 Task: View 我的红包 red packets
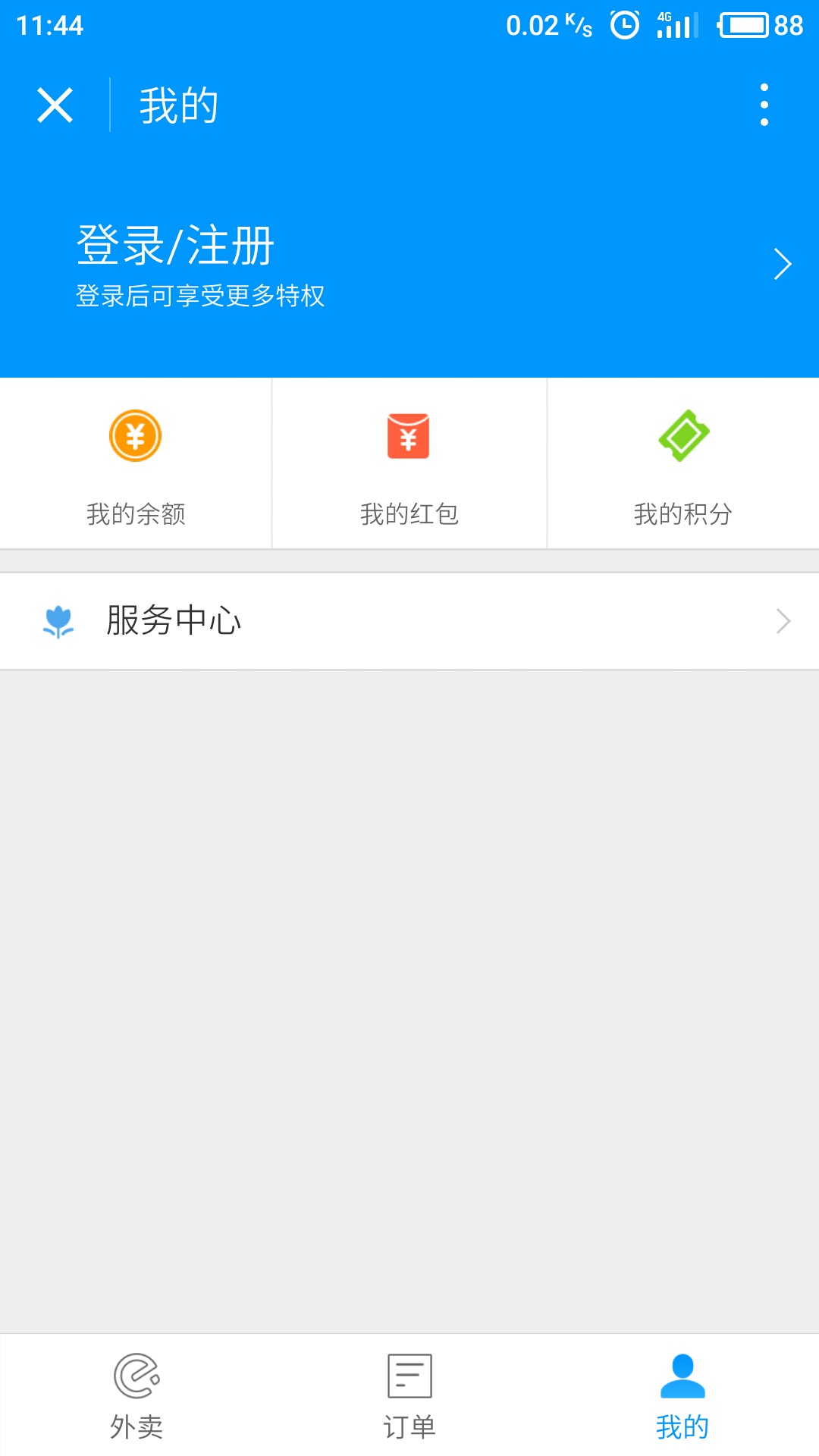pyautogui.click(x=409, y=464)
